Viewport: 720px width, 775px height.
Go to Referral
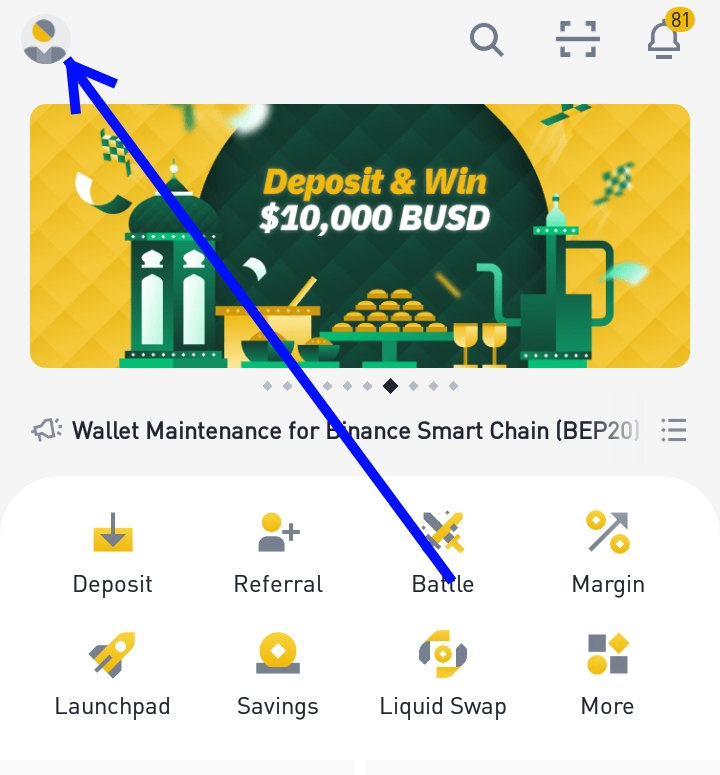(x=278, y=553)
